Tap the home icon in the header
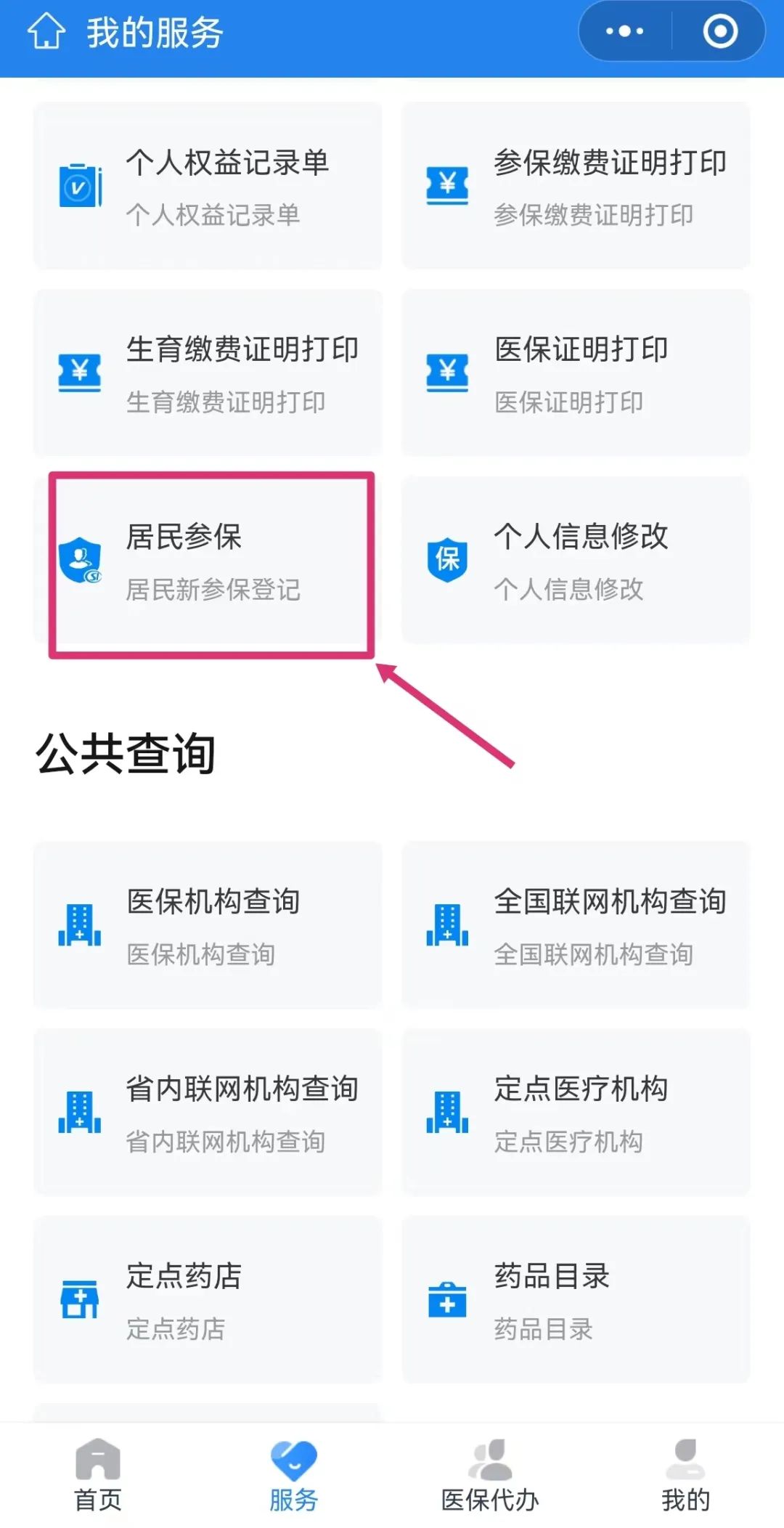 tap(46, 32)
